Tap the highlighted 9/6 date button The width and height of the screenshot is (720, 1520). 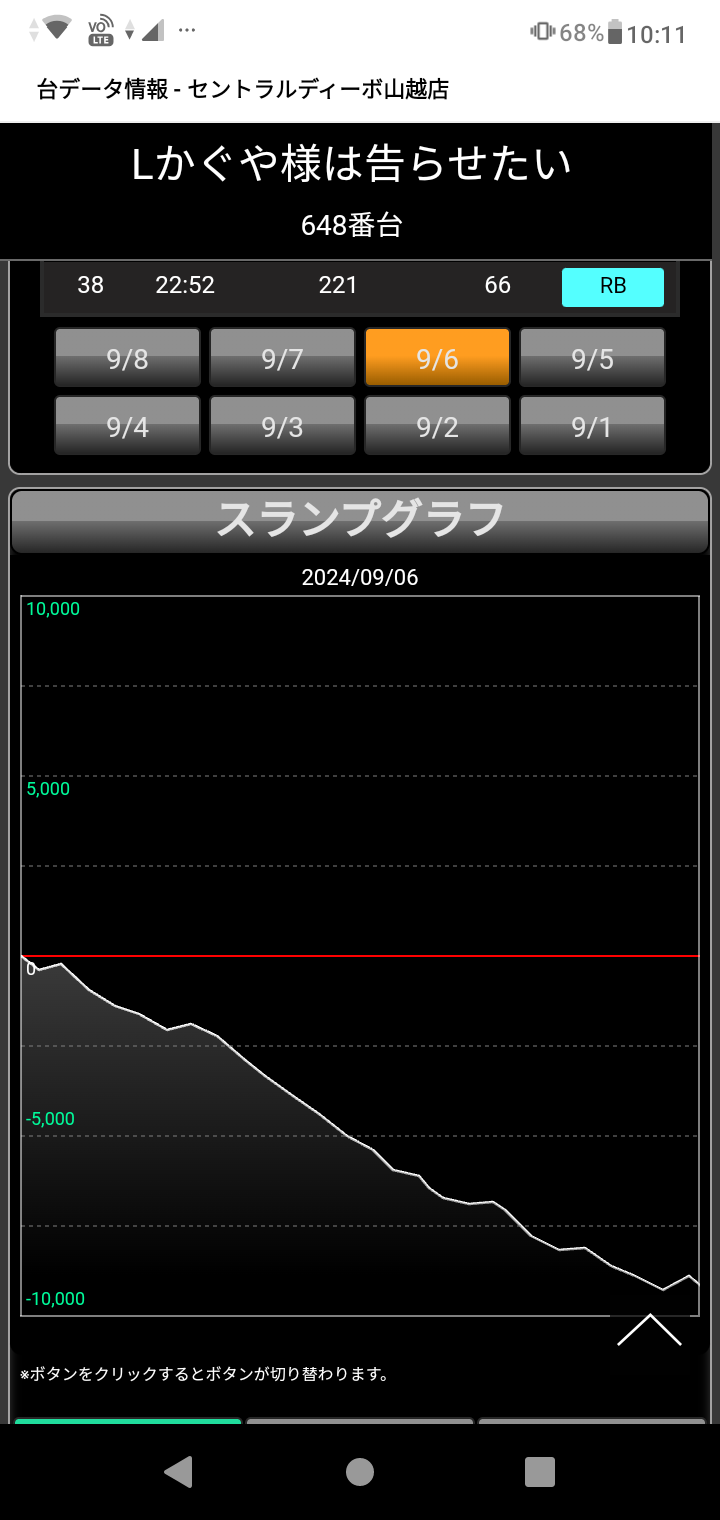[x=437, y=358]
